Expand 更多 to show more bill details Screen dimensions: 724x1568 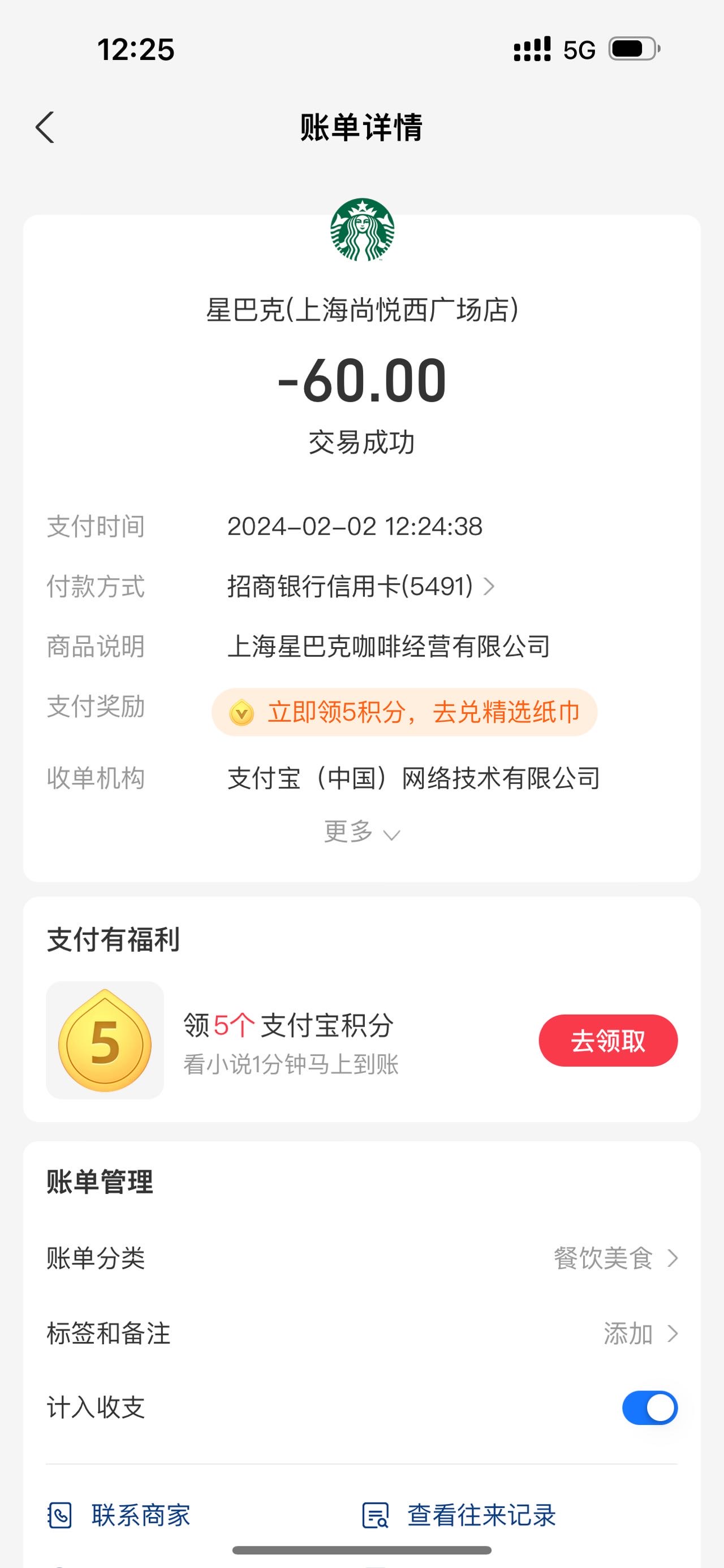click(361, 832)
